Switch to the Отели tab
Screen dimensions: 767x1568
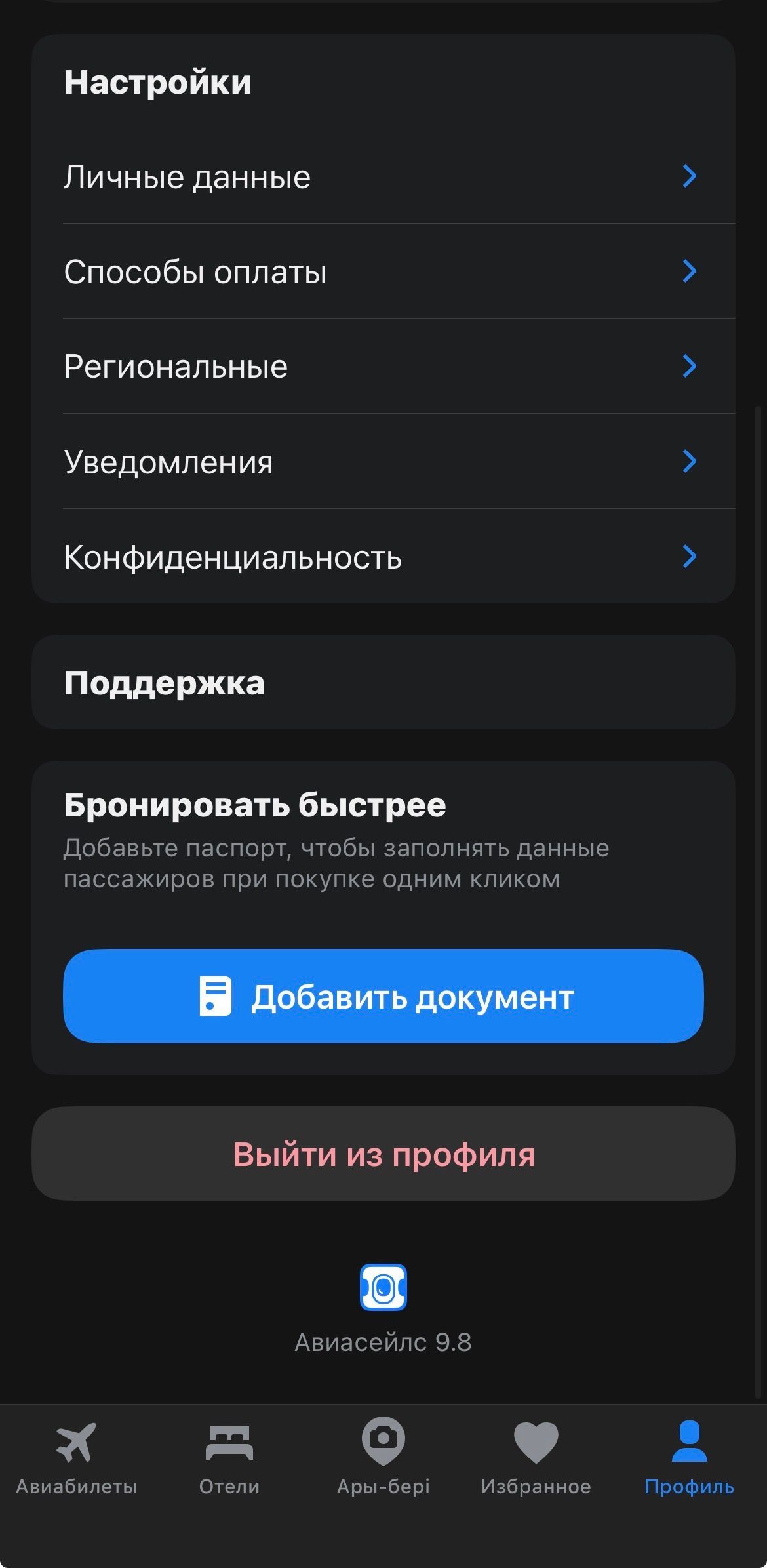click(229, 1456)
